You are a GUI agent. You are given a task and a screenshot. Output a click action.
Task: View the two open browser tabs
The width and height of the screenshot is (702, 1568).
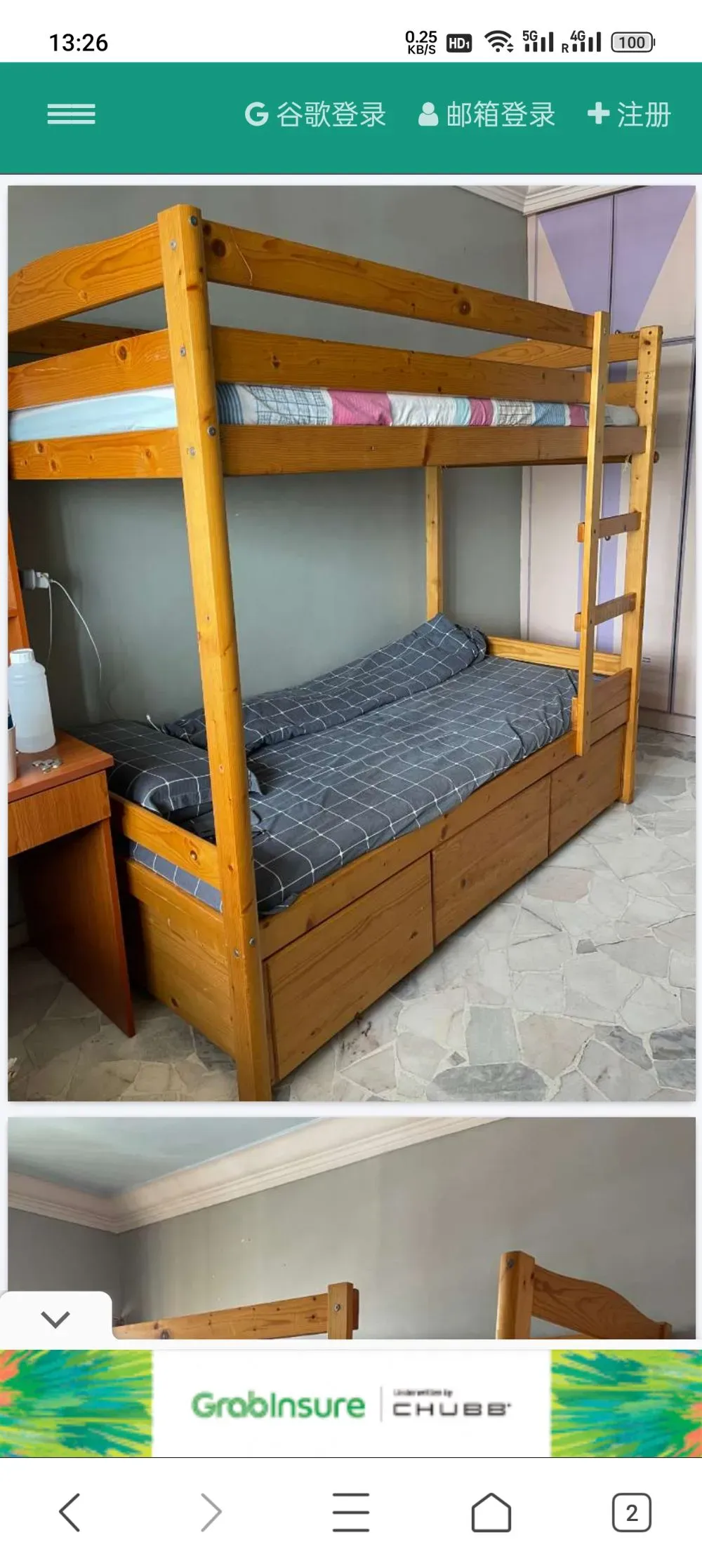coord(632,1513)
